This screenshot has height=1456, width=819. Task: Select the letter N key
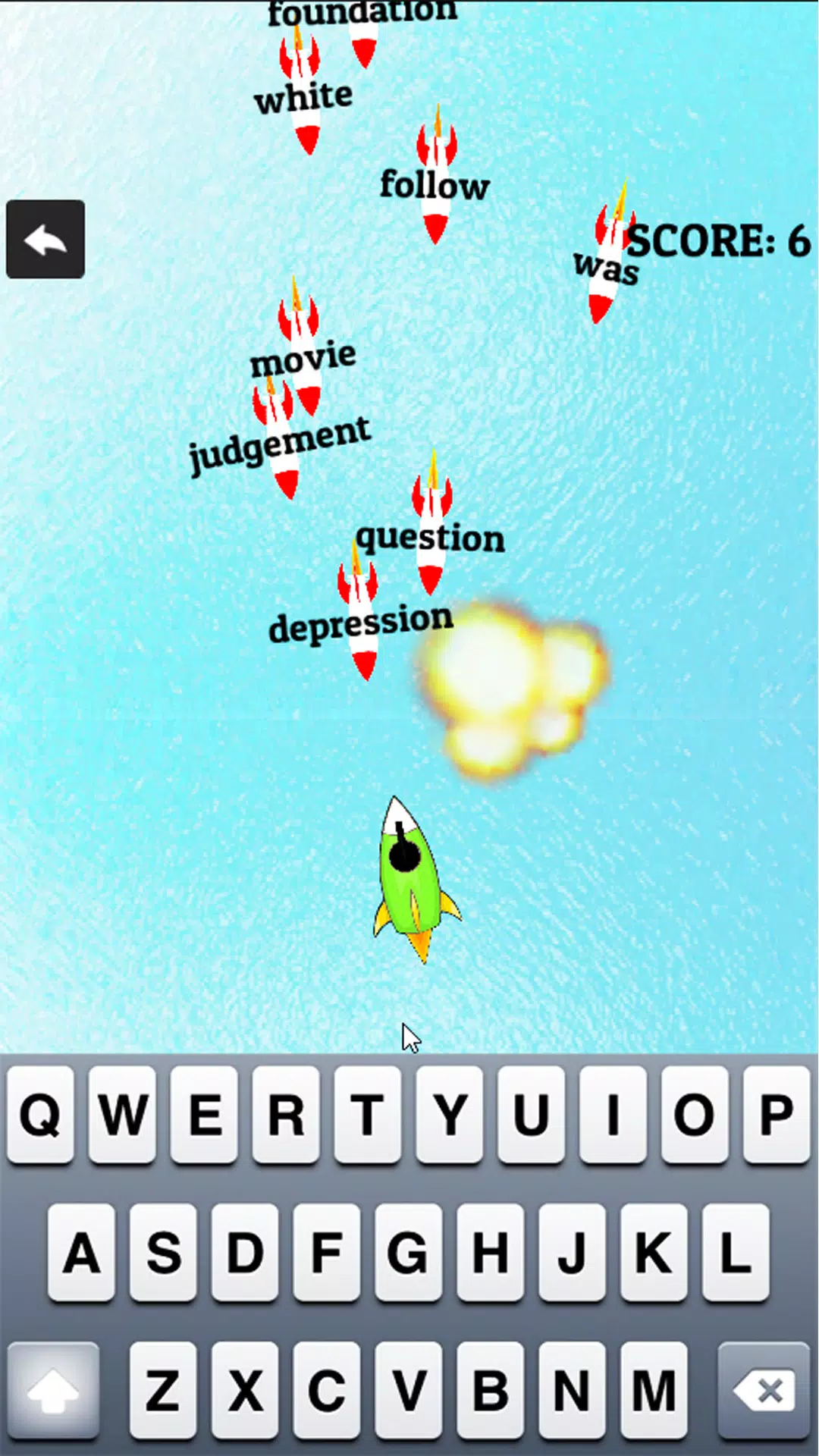tap(572, 1390)
